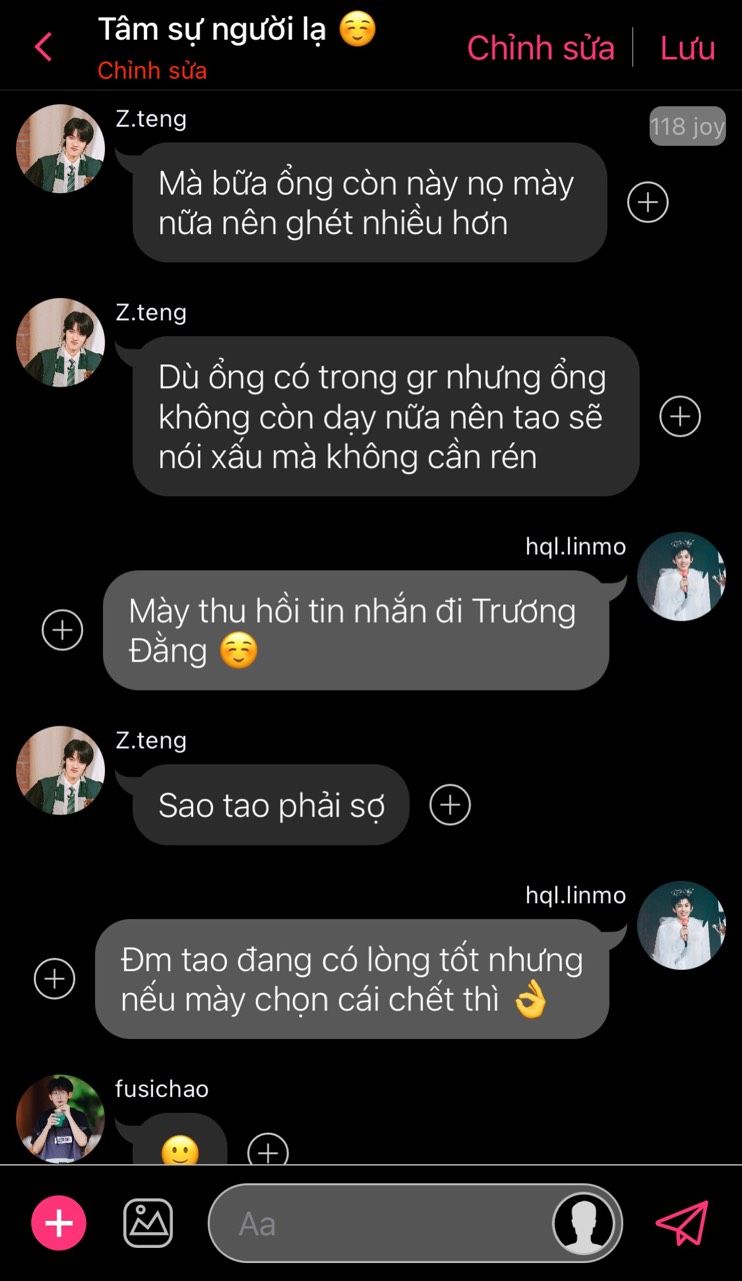Image resolution: width=742 pixels, height=1281 pixels.
Task: Open the pink plus add button
Action: 59,1223
